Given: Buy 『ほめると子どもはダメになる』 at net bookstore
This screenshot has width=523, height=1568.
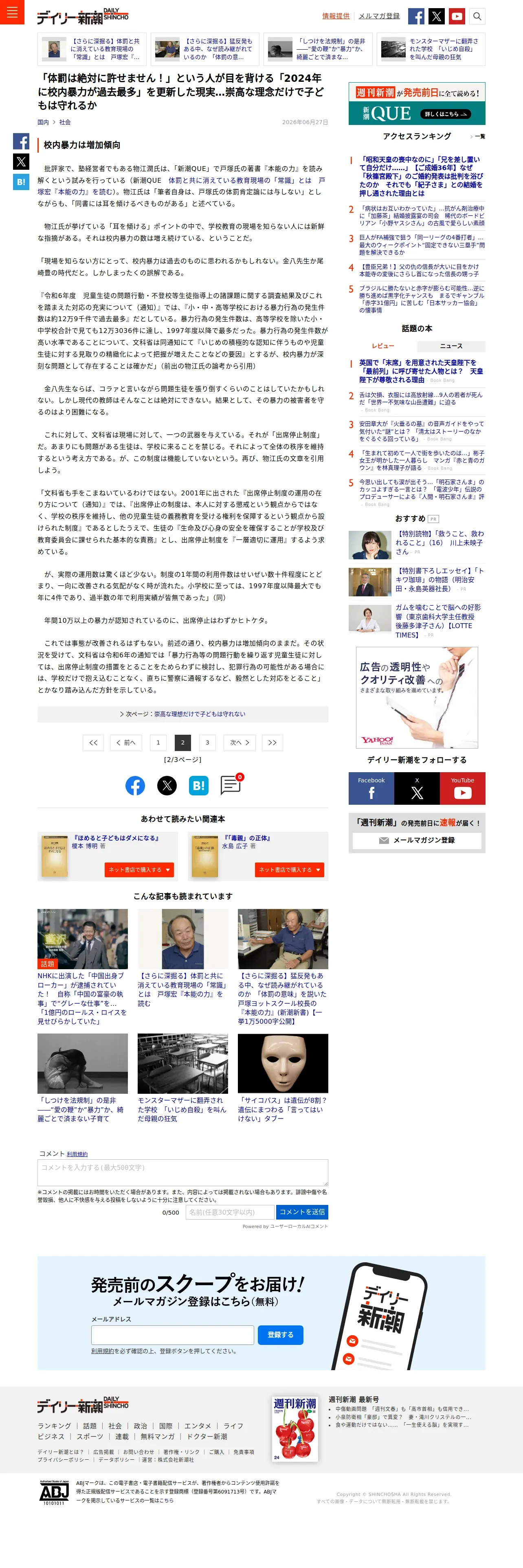Looking at the screenshot, I should 139,870.
